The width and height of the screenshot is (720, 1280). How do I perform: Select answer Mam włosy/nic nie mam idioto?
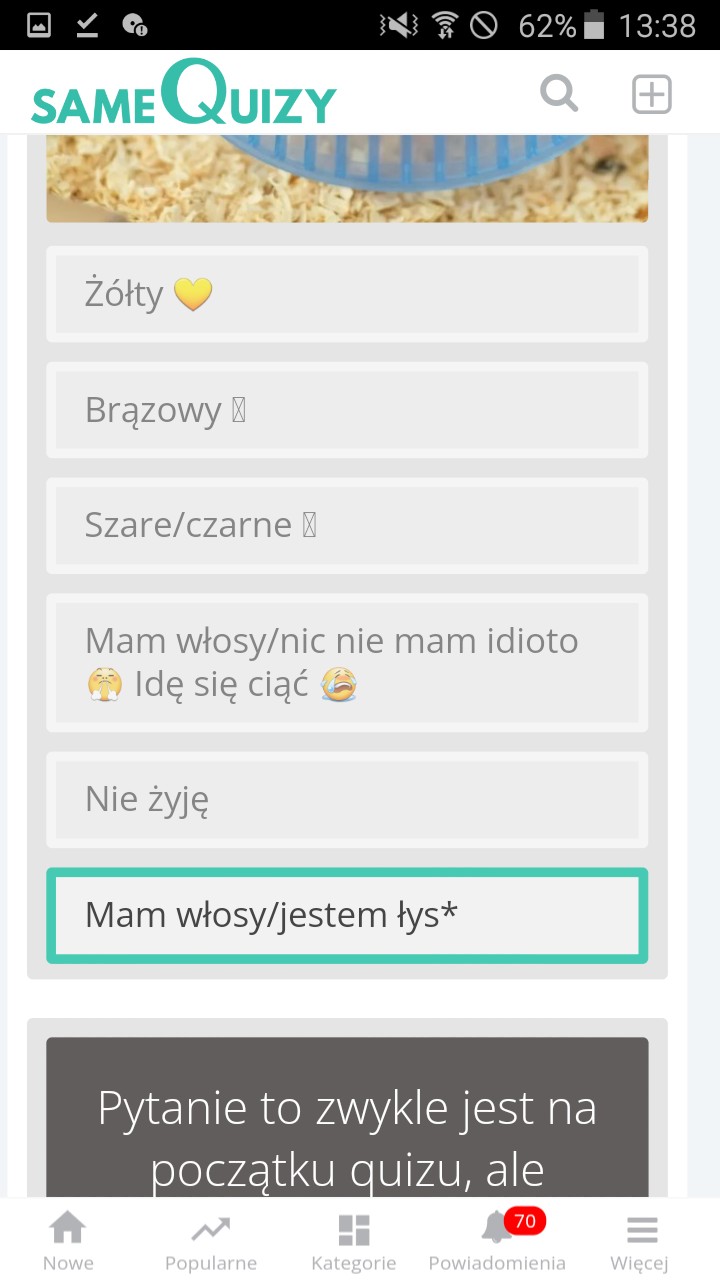[x=347, y=663]
